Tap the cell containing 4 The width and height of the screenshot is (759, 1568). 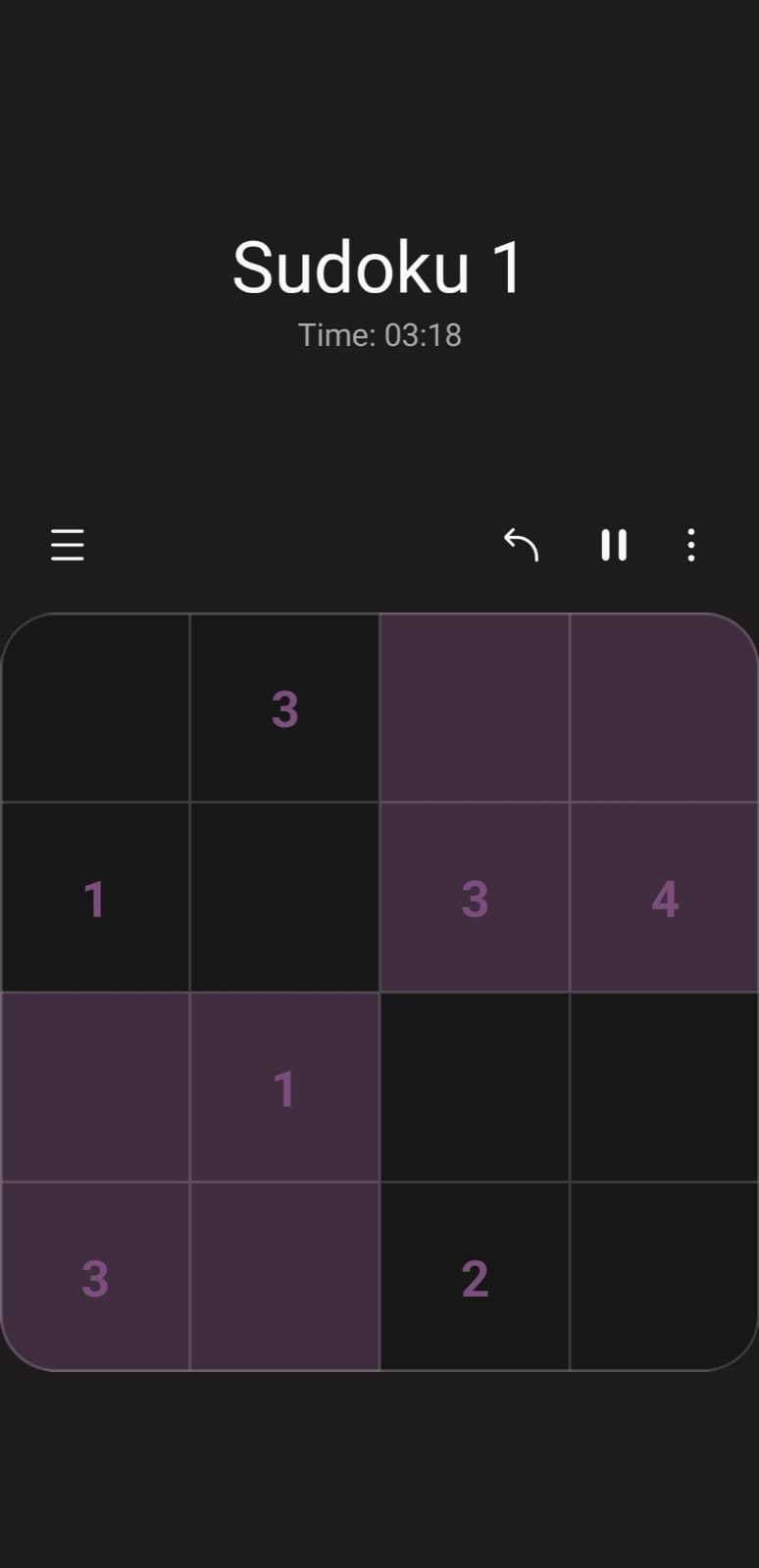(664, 898)
